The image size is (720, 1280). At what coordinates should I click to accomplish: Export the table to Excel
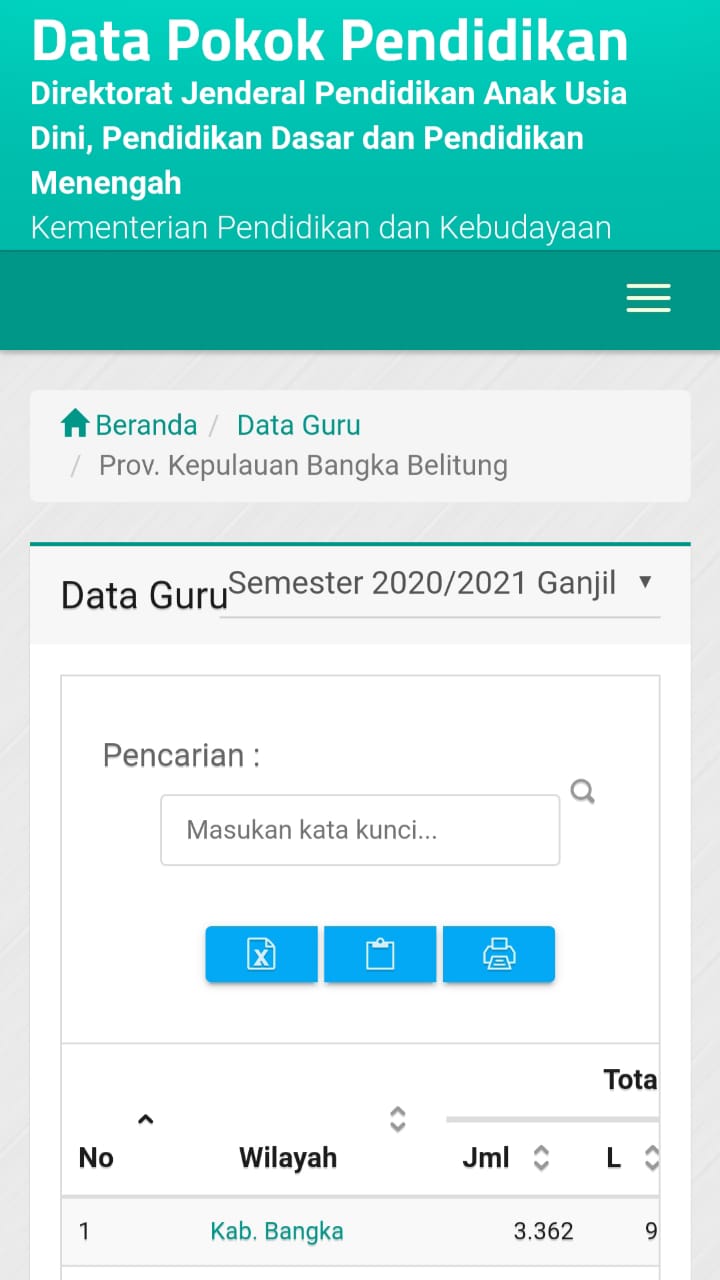pos(261,955)
